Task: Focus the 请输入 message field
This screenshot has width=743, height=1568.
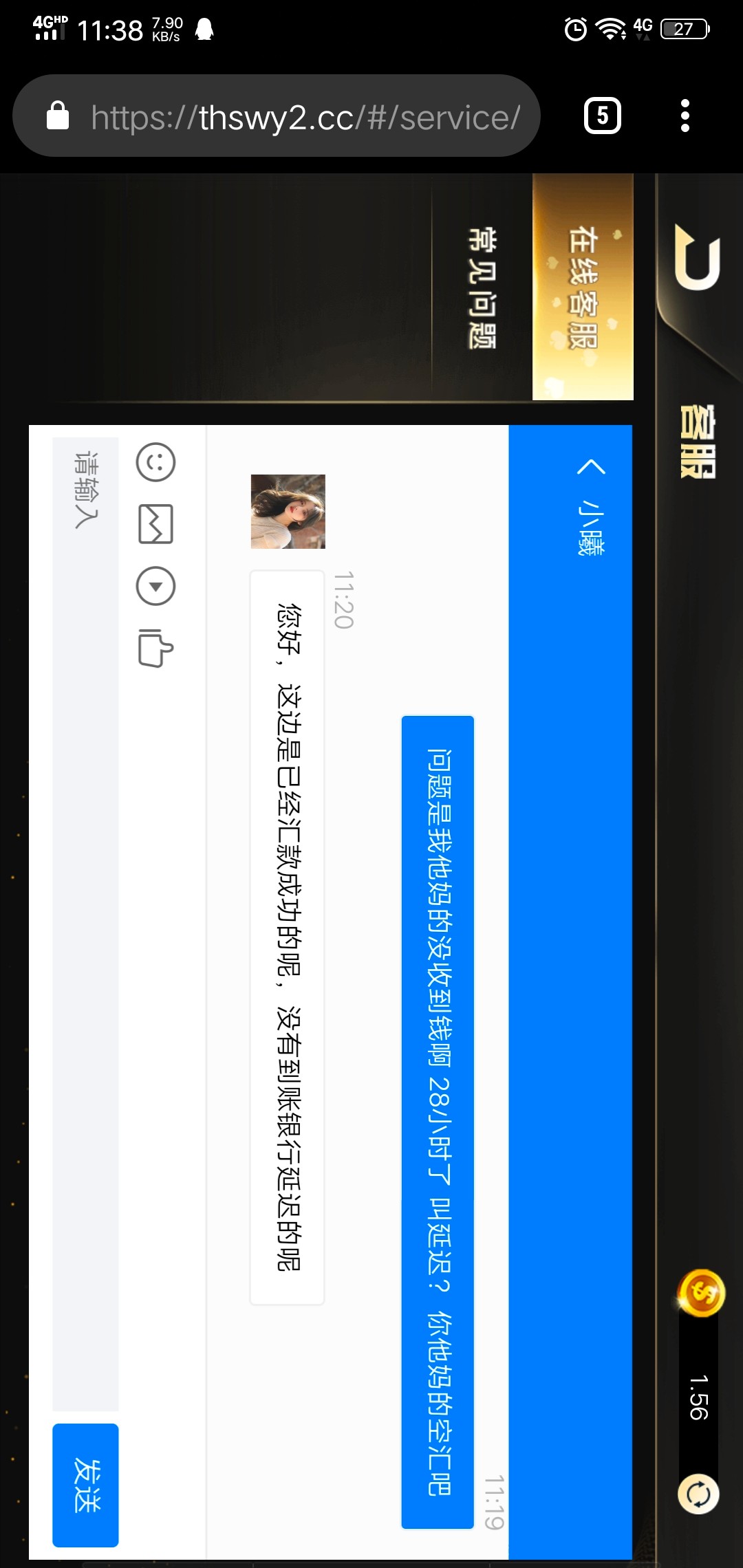Action: pos(86,922)
